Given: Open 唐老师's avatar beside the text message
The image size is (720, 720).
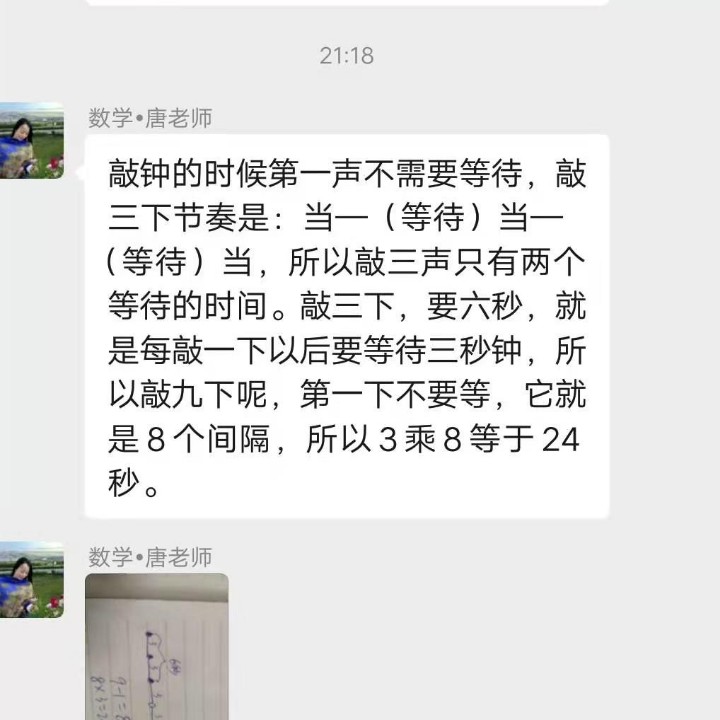Looking at the screenshot, I should 31,141.
